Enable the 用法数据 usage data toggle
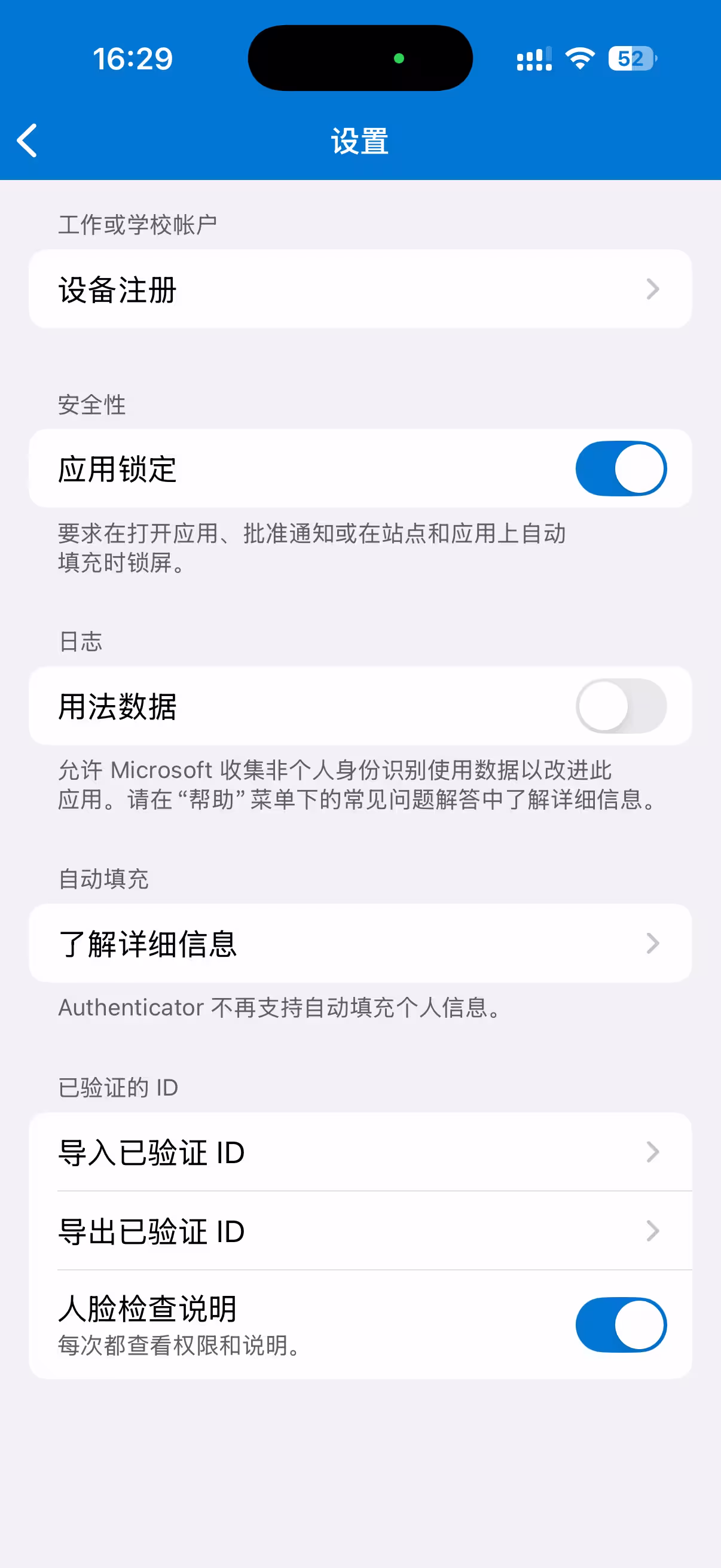721x1568 pixels. pos(622,705)
